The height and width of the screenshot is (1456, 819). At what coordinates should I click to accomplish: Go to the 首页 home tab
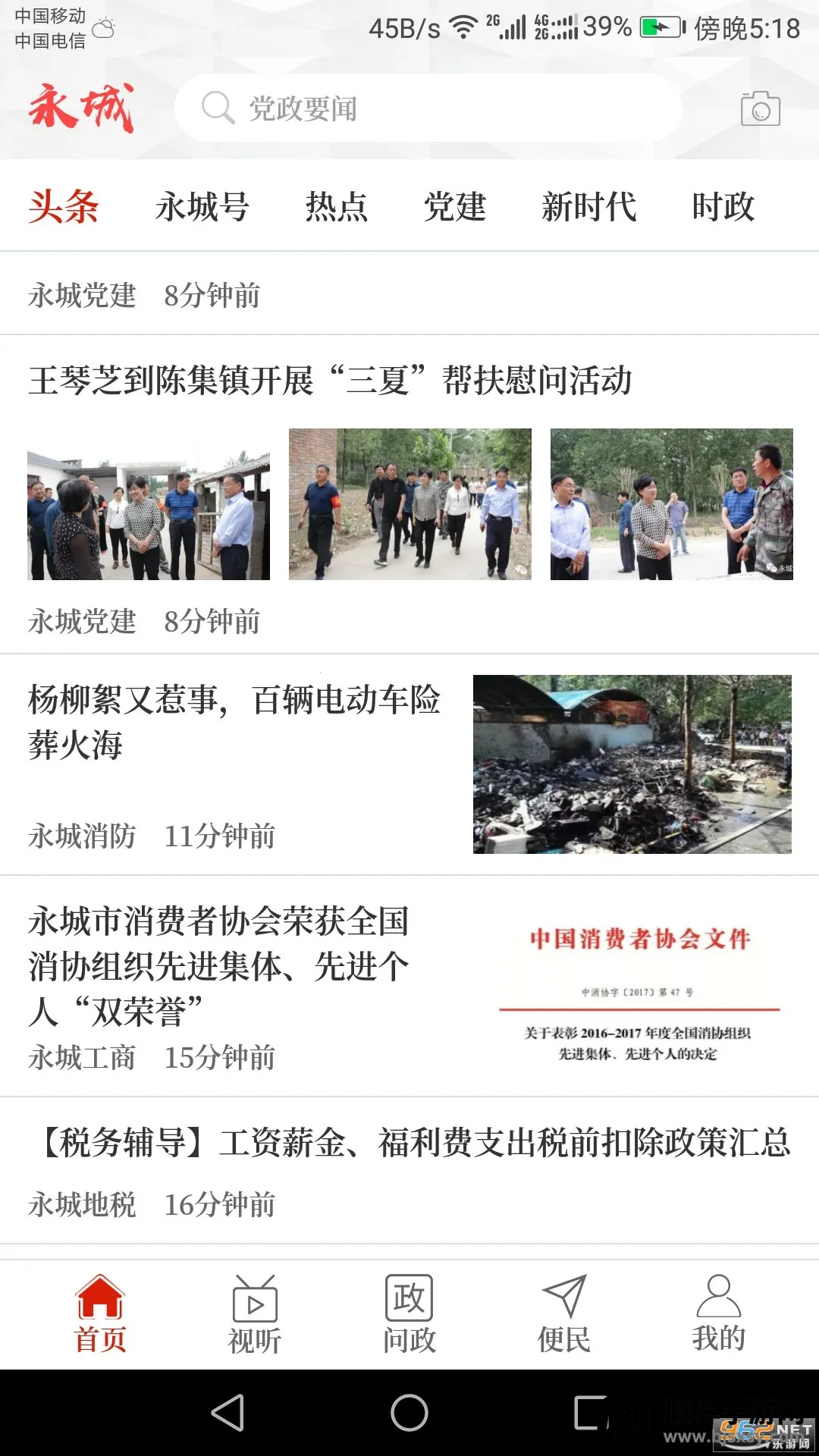tap(100, 1314)
